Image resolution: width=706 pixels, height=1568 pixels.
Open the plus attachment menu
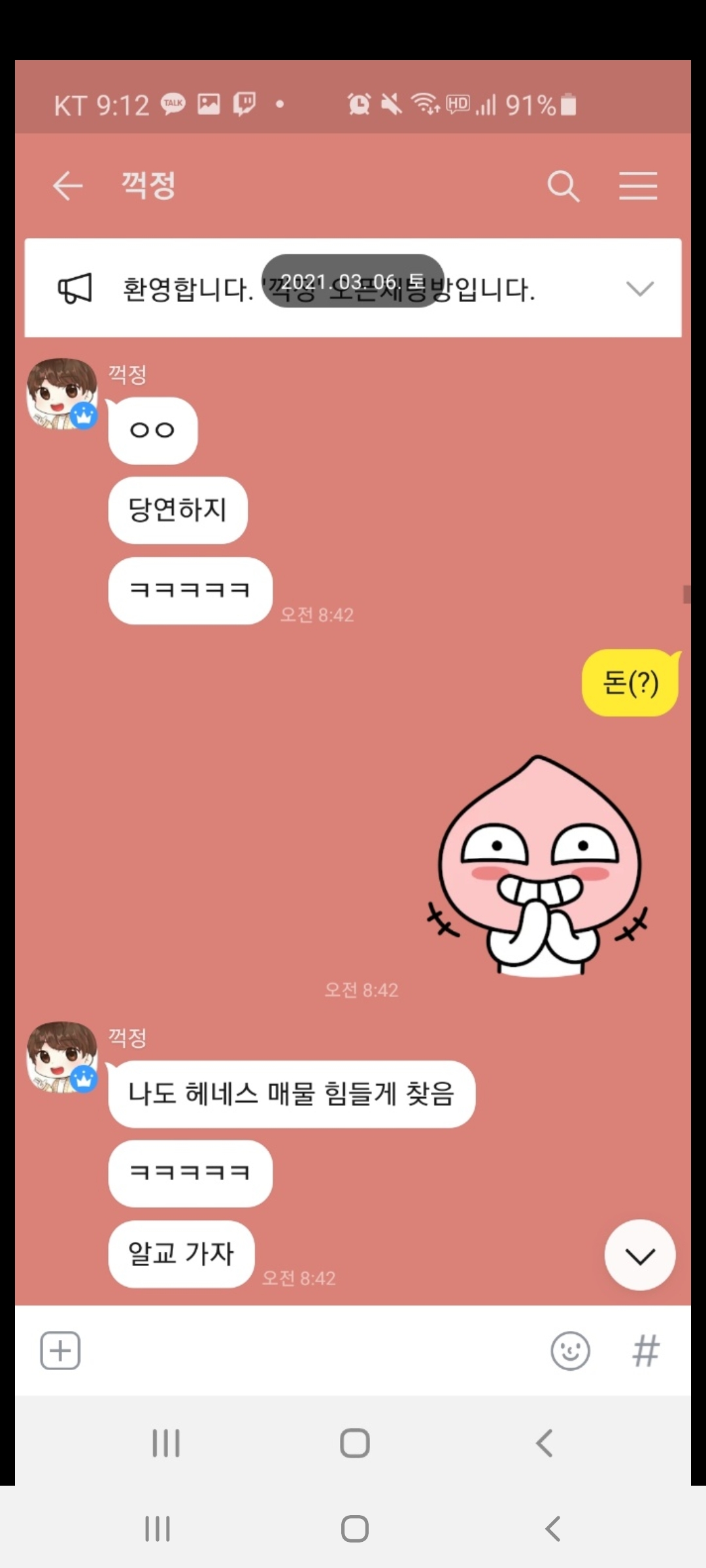point(60,1350)
